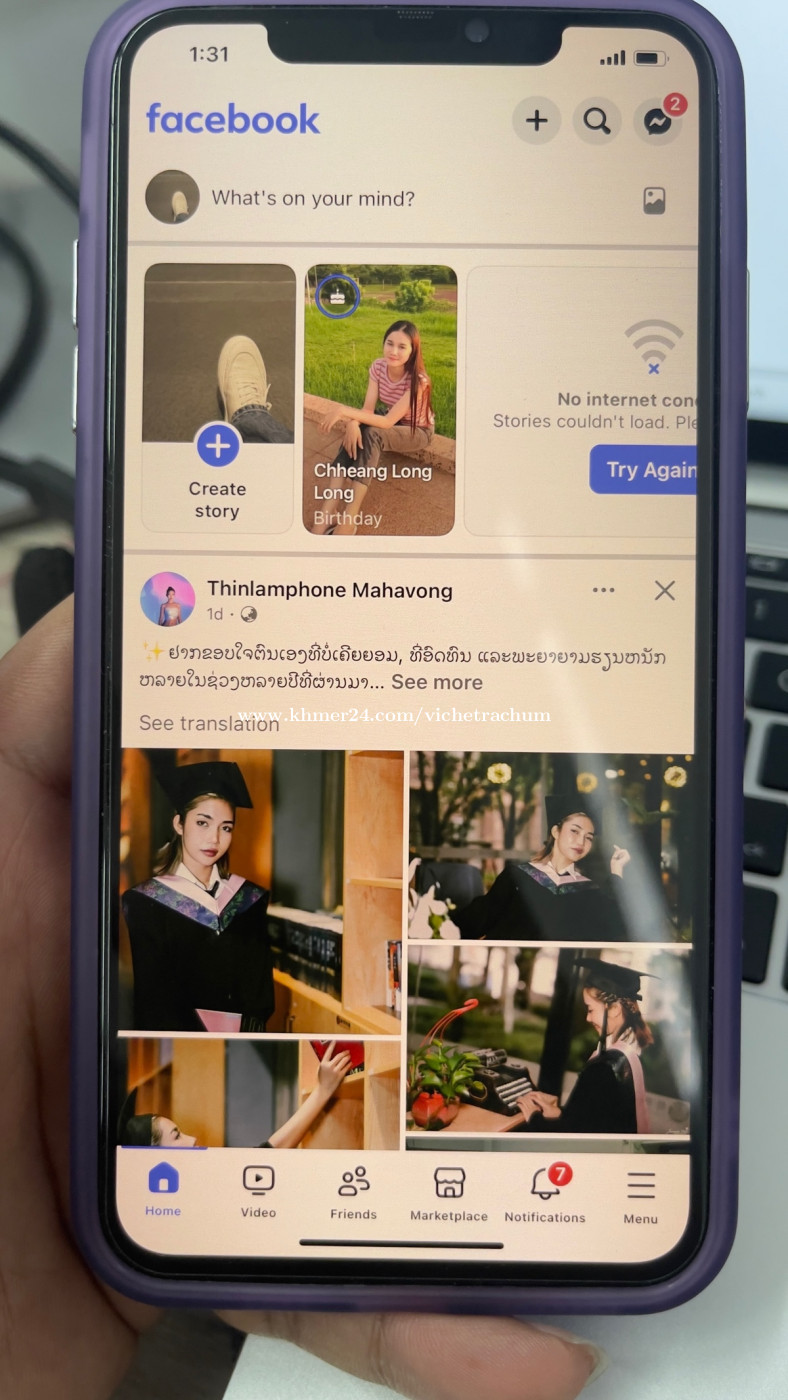Open Messenger with 2 unread
The image size is (788, 1400).
point(658,121)
